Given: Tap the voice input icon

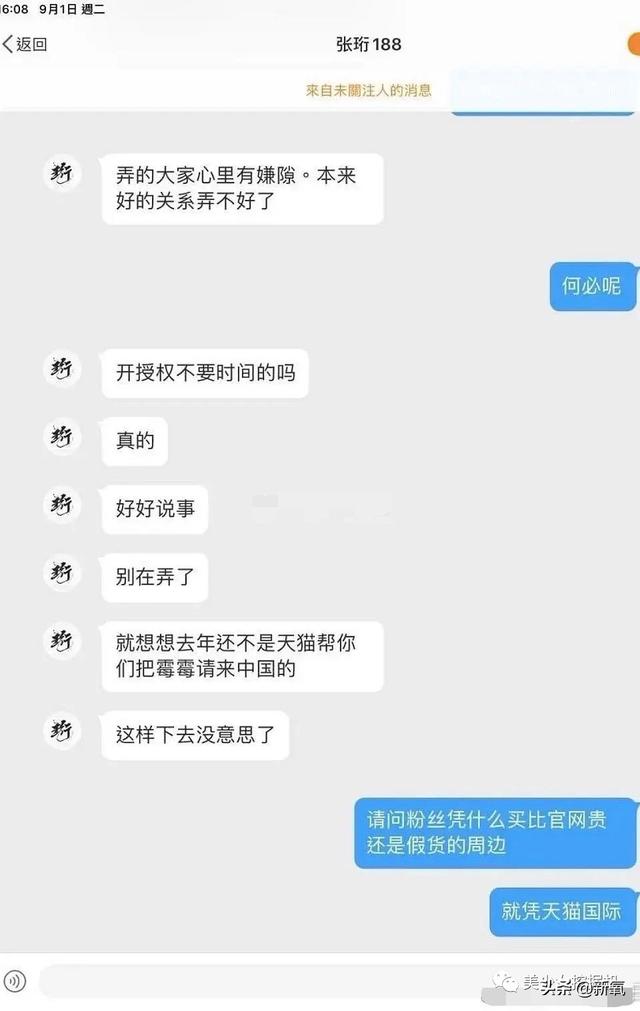Looking at the screenshot, I should (15, 980).
